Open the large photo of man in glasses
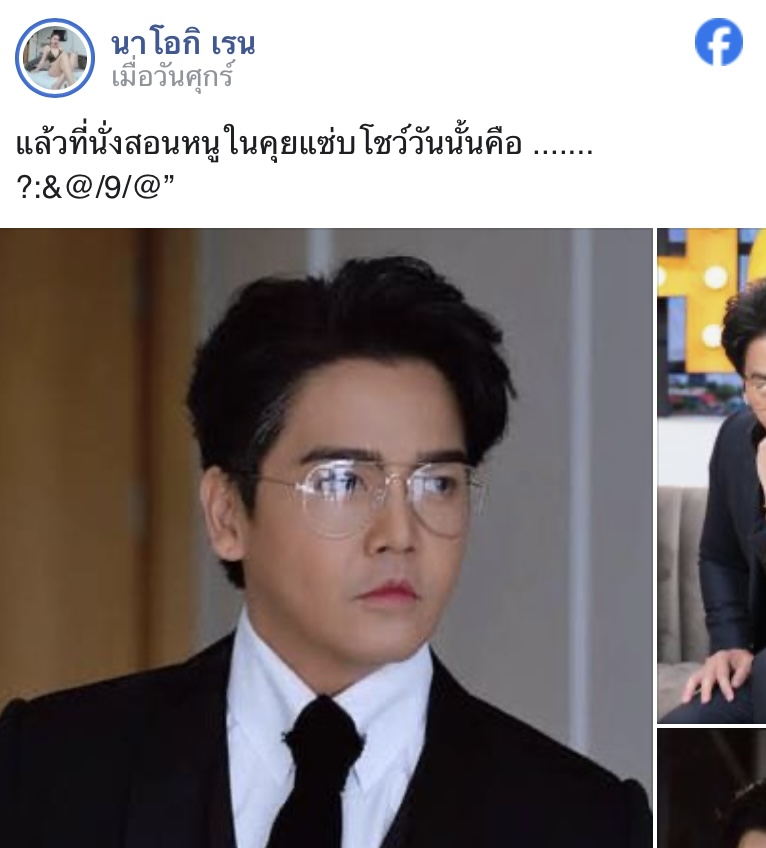 [x=326, y=538]
